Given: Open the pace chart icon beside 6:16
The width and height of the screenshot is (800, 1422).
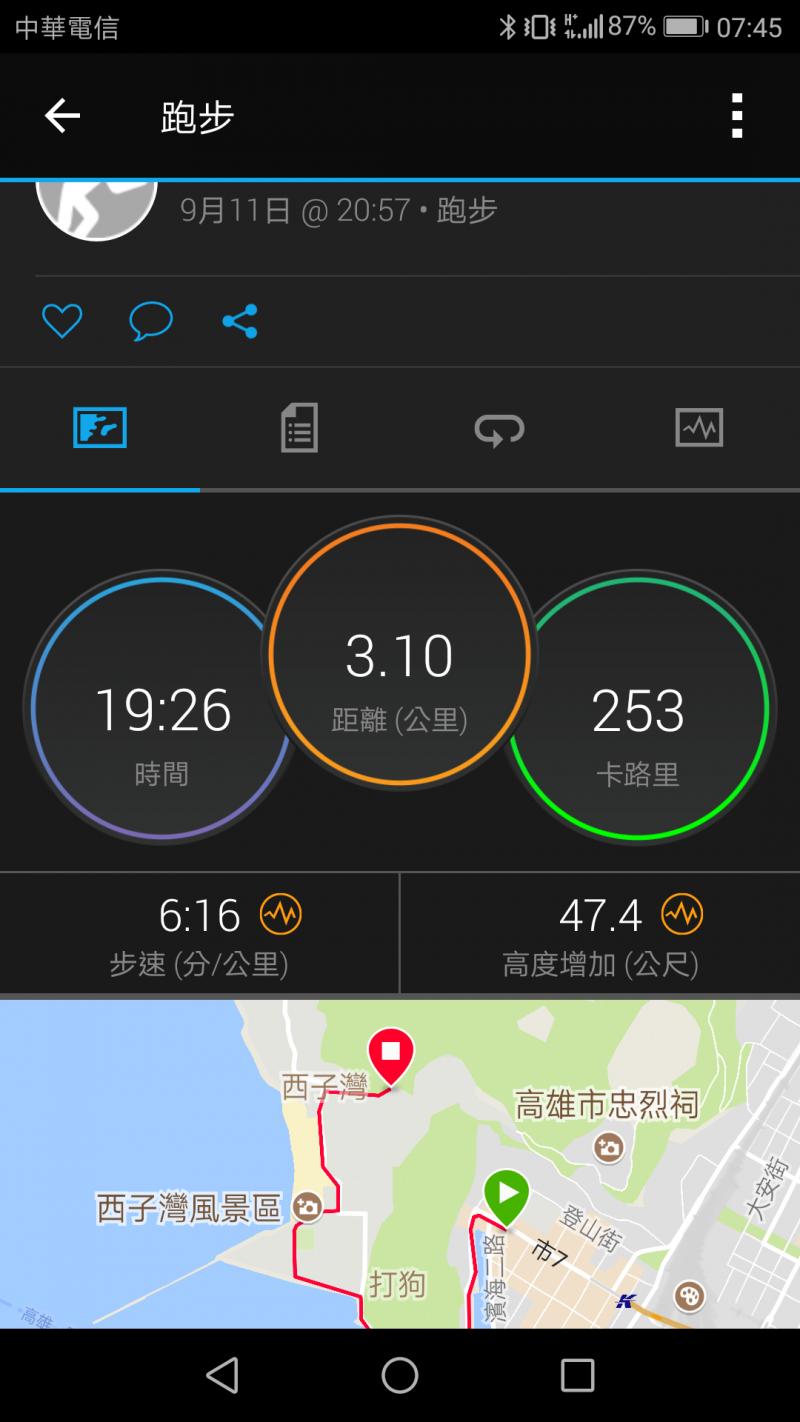Looking at the screenshot, I should click(x=281, y=914).
